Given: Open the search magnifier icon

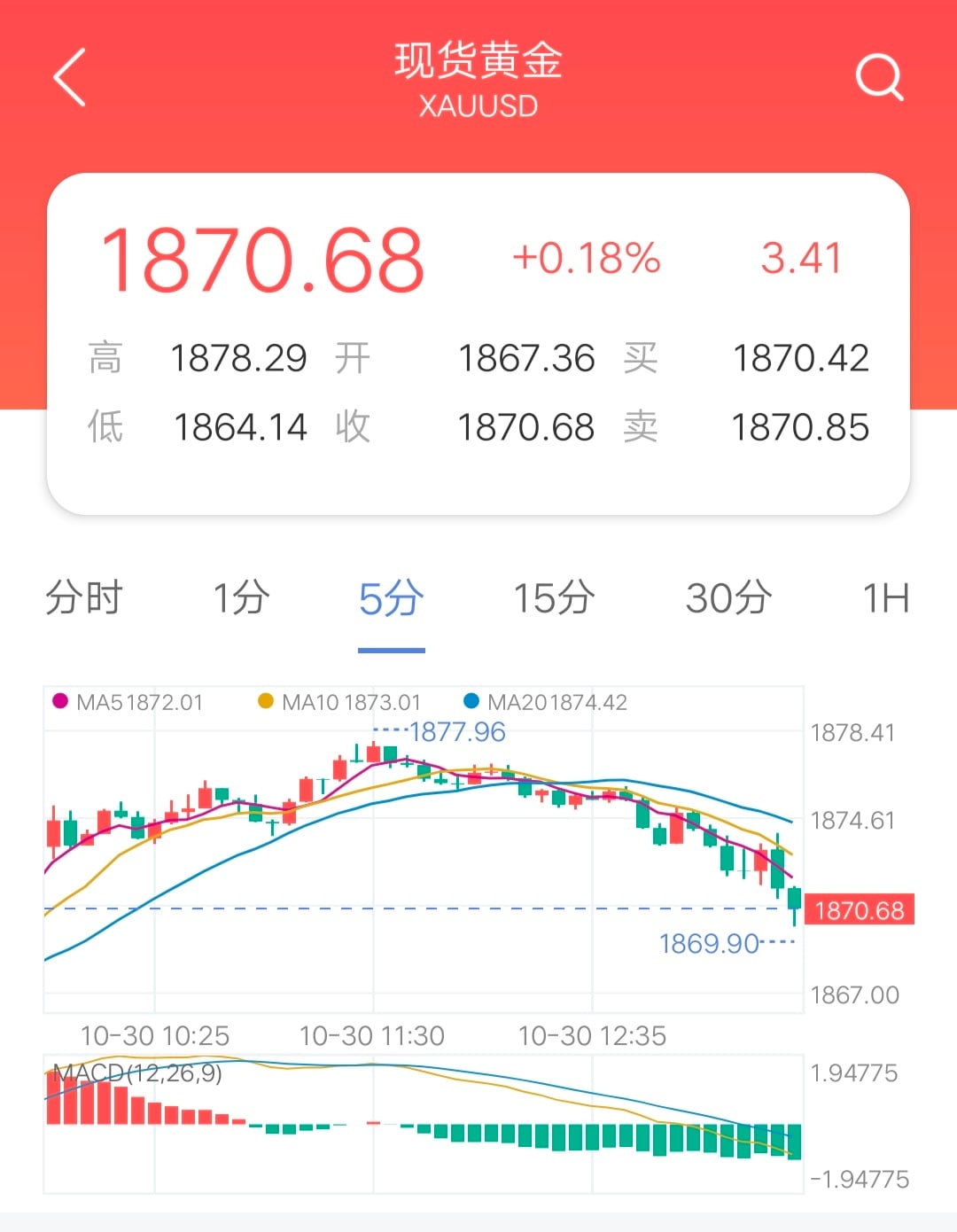Looking at the screenshot, I should click(880, 77).
